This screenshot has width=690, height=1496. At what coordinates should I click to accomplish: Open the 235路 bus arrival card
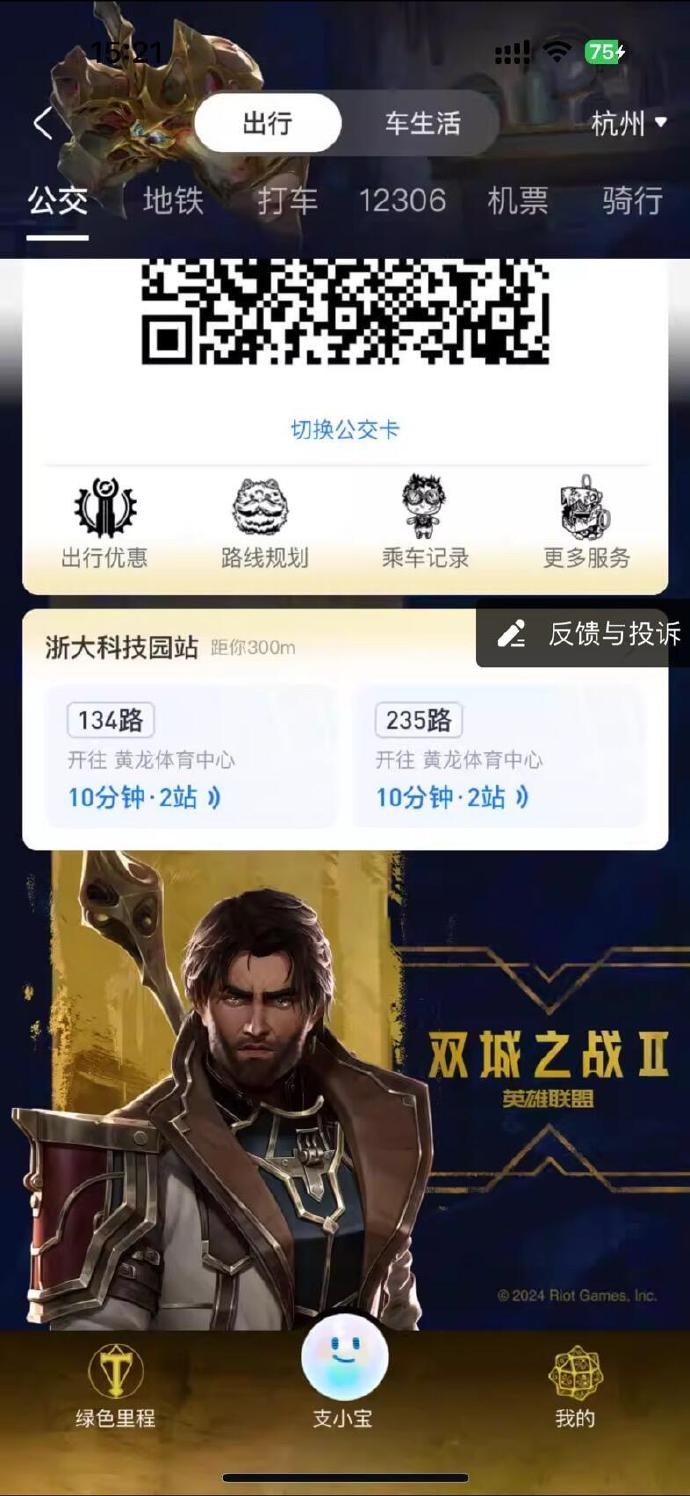coord(498,756)
